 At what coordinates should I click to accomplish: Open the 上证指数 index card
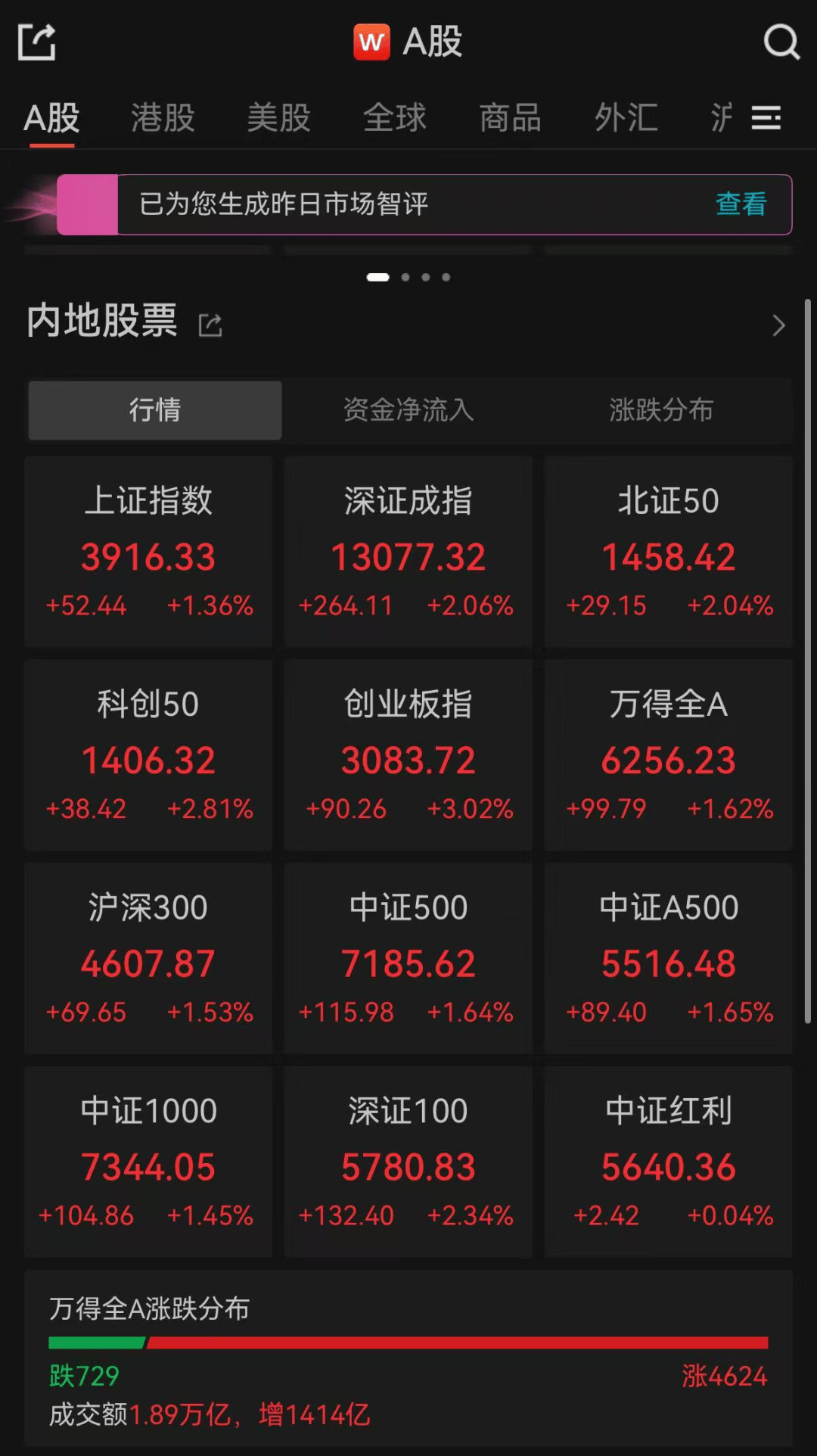tap(148, 552)
